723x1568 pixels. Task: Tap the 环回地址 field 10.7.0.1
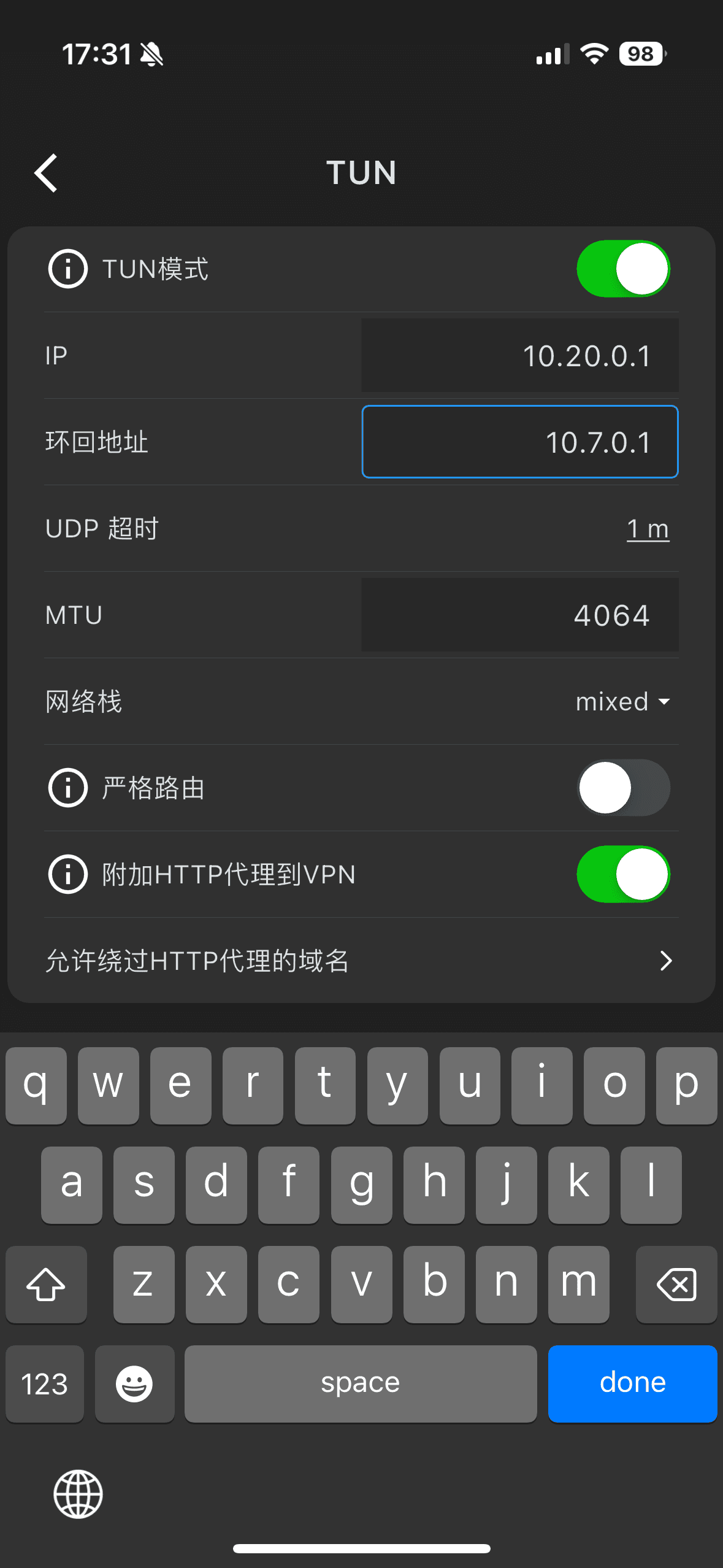click(x=519, y=442)
